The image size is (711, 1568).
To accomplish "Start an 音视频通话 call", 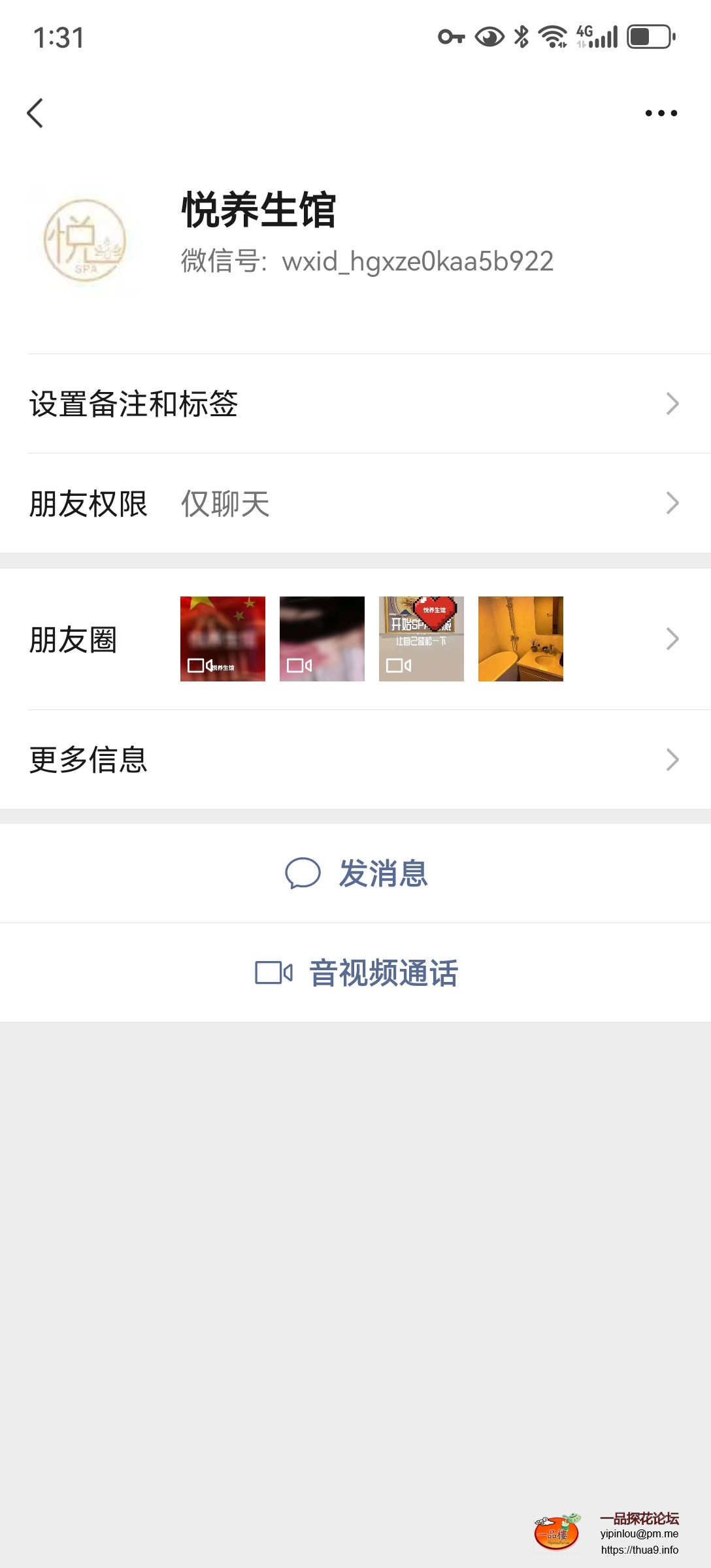I will (383, 972).
